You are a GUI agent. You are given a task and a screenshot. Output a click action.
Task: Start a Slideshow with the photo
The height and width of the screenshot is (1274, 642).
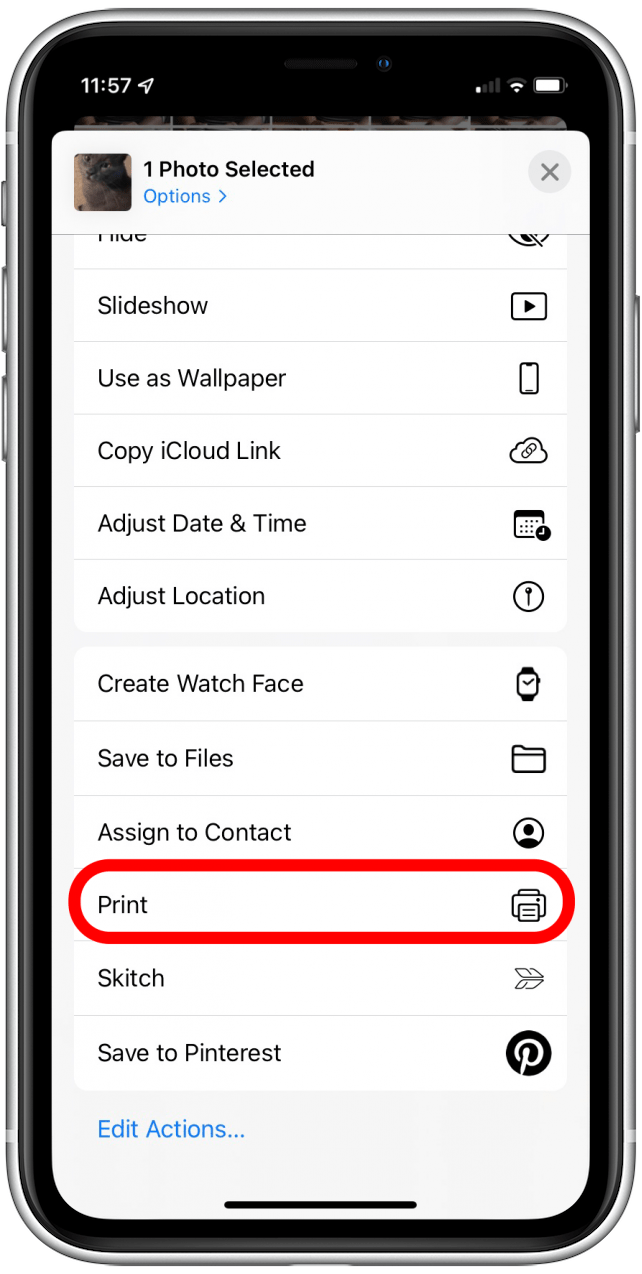click(321, 306)
